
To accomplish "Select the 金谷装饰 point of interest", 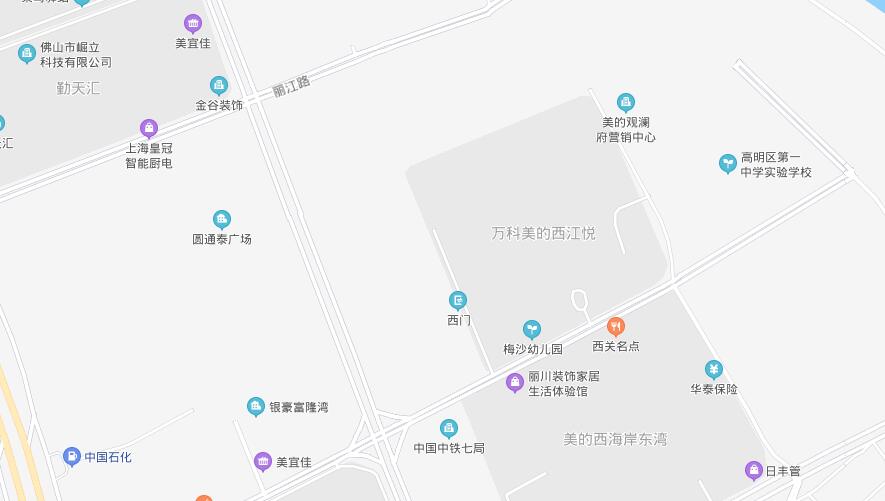I will (x=219, y=86).
